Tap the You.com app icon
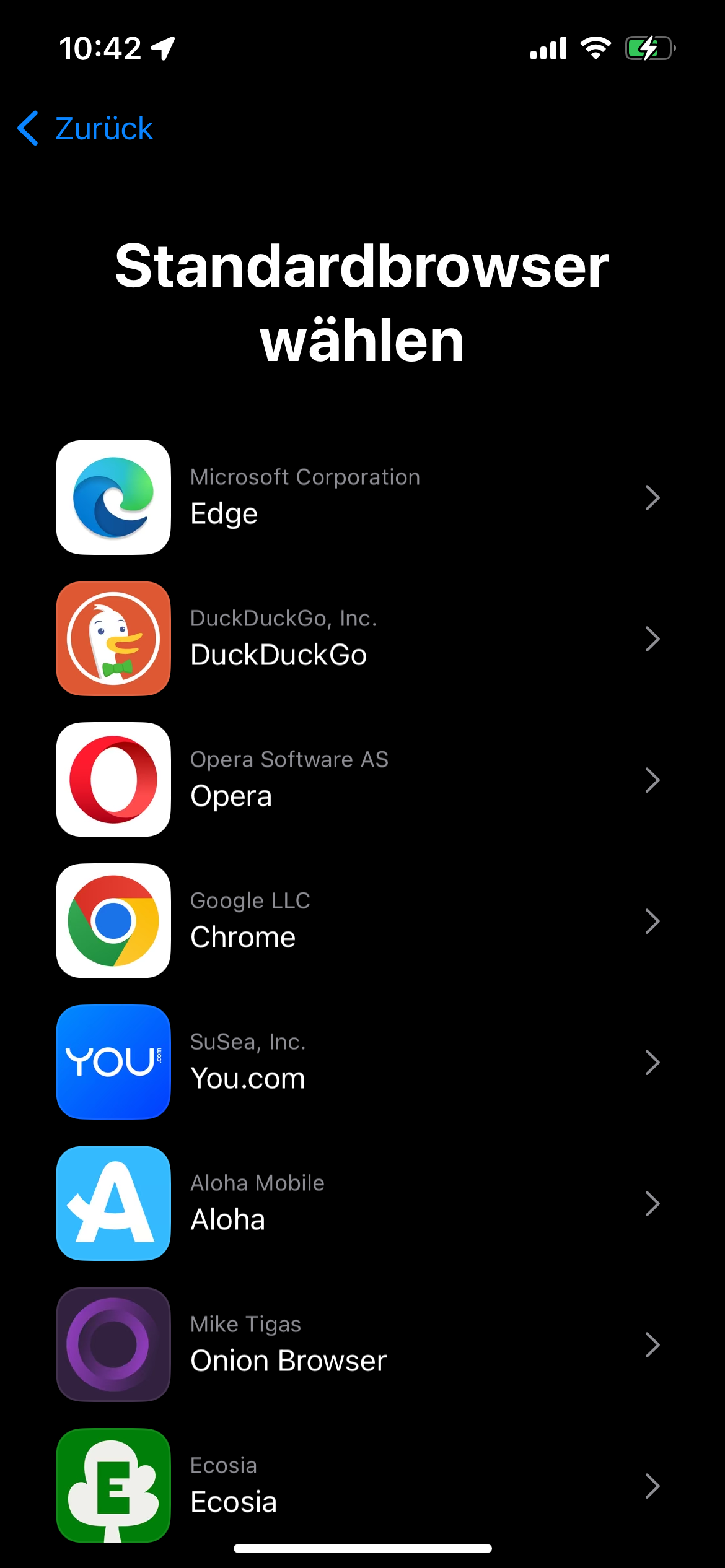725x1568 pixels. coord(113,1062)
